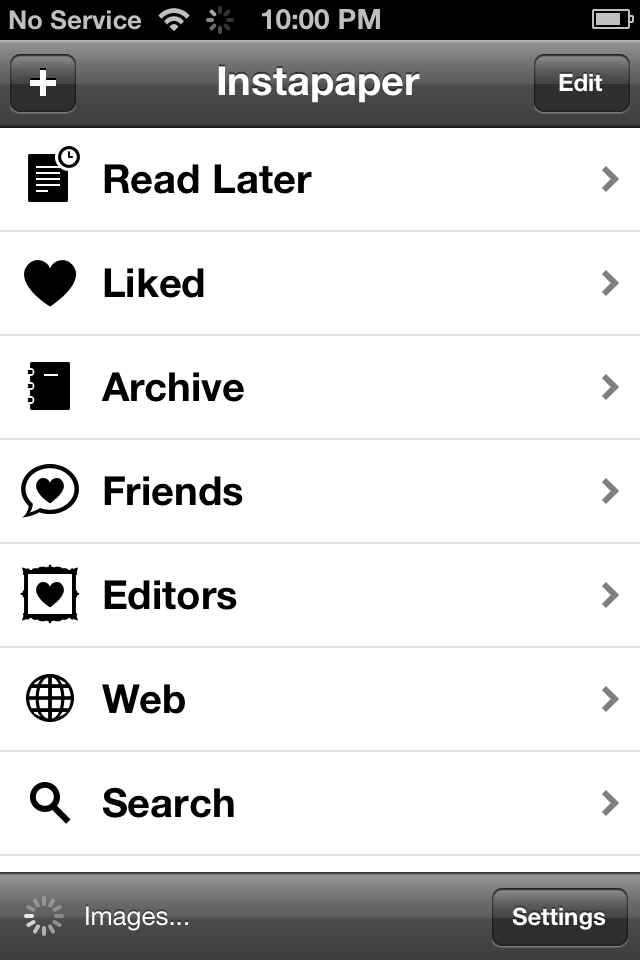
Task: View the Friends section
Action: point(320,492)
